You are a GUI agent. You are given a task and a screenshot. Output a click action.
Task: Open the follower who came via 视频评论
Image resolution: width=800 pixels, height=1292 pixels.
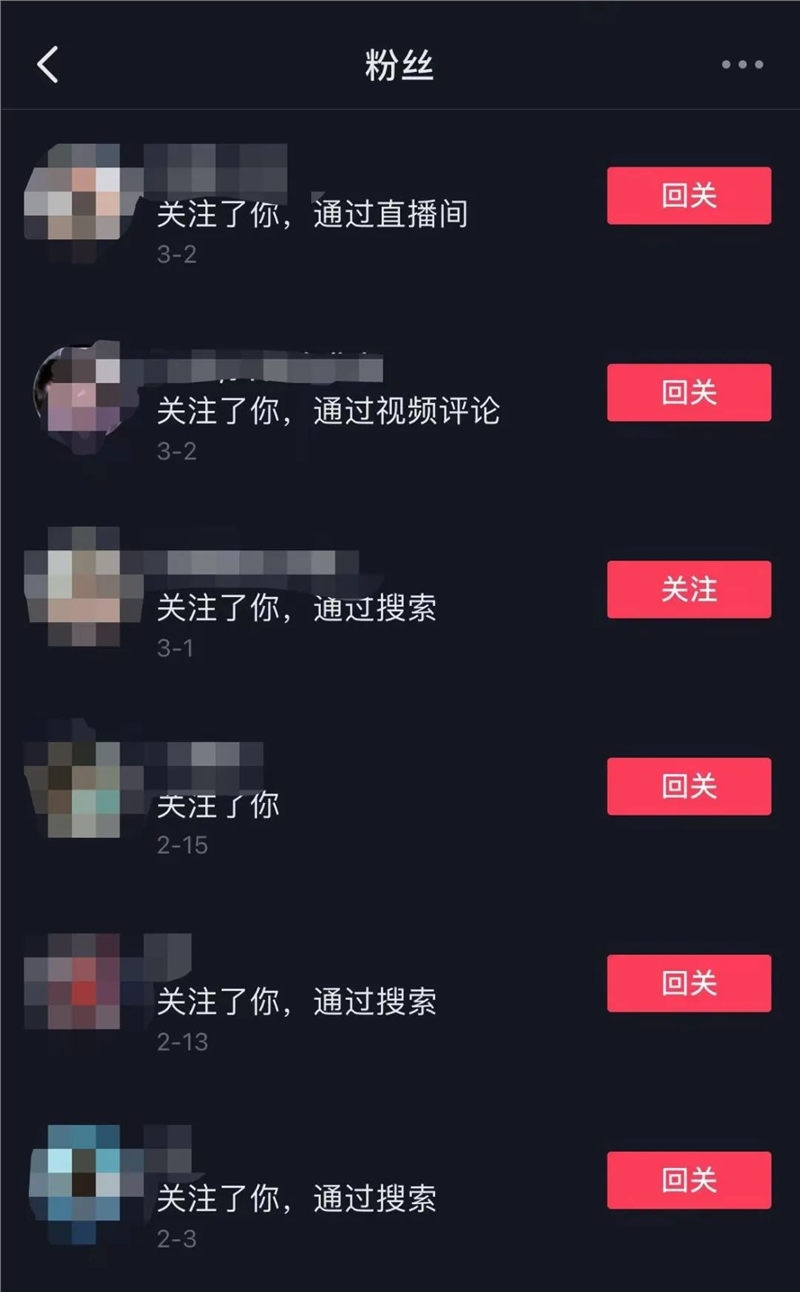tap(326, 411)
